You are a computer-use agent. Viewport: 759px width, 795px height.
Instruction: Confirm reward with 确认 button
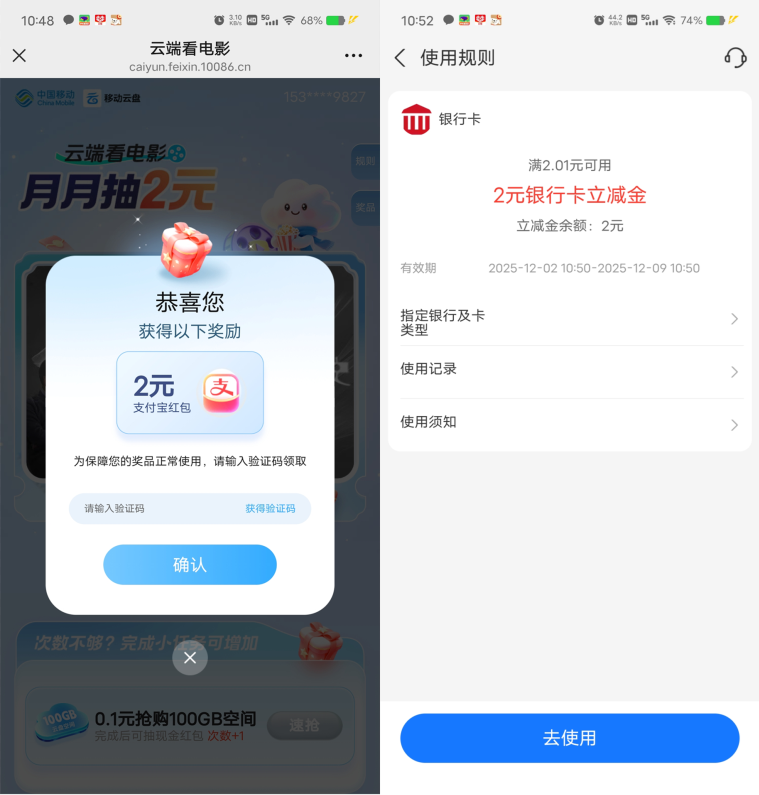tap(190, 565)
